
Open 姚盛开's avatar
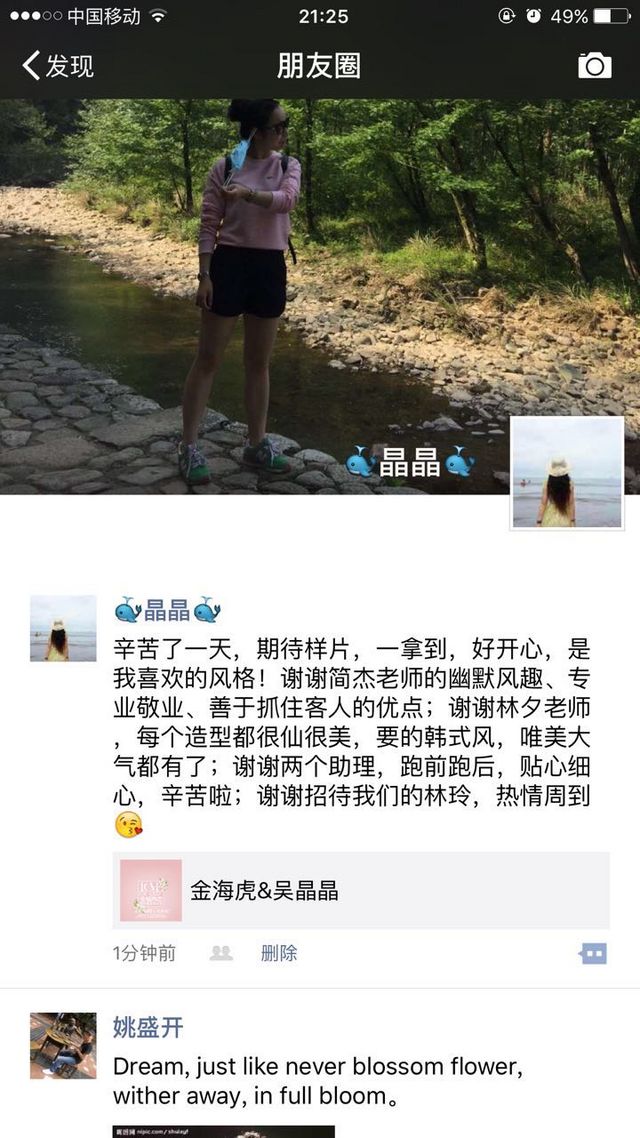63,1046
